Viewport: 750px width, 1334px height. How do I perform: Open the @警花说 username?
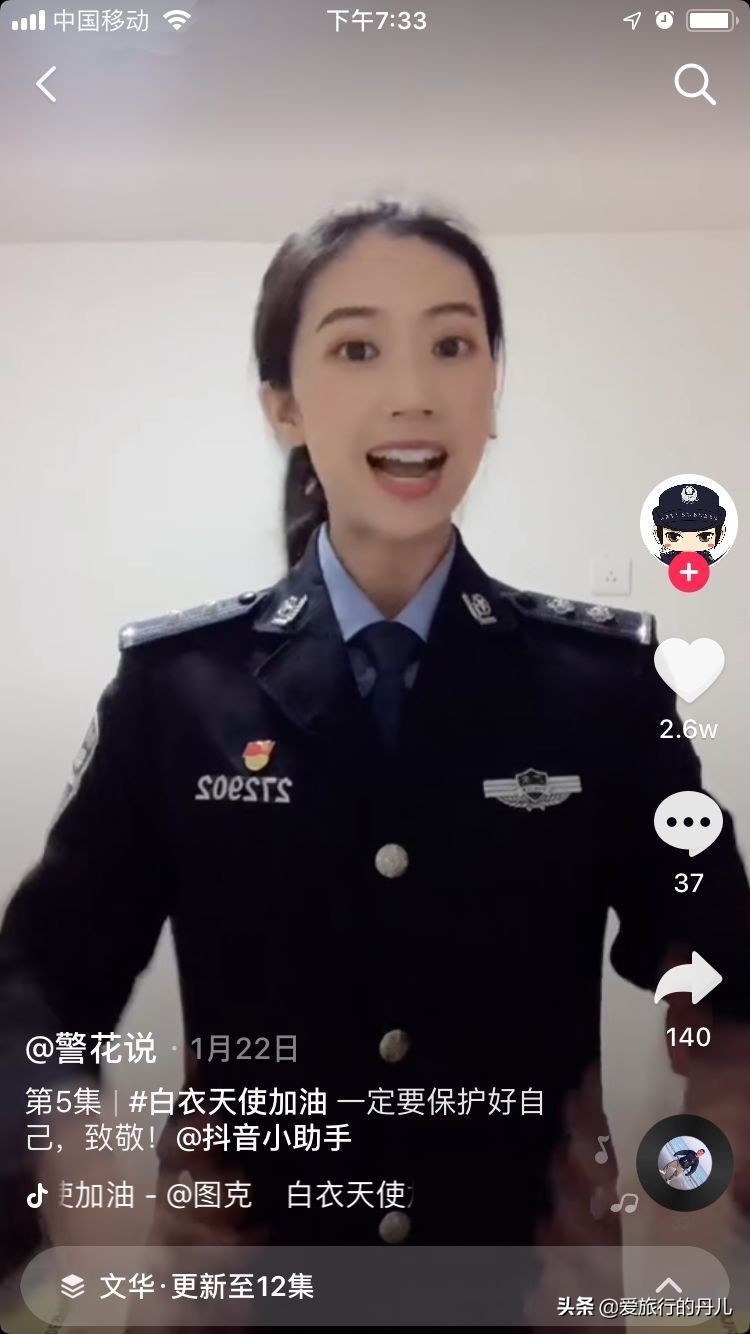tap(91, 1049)
